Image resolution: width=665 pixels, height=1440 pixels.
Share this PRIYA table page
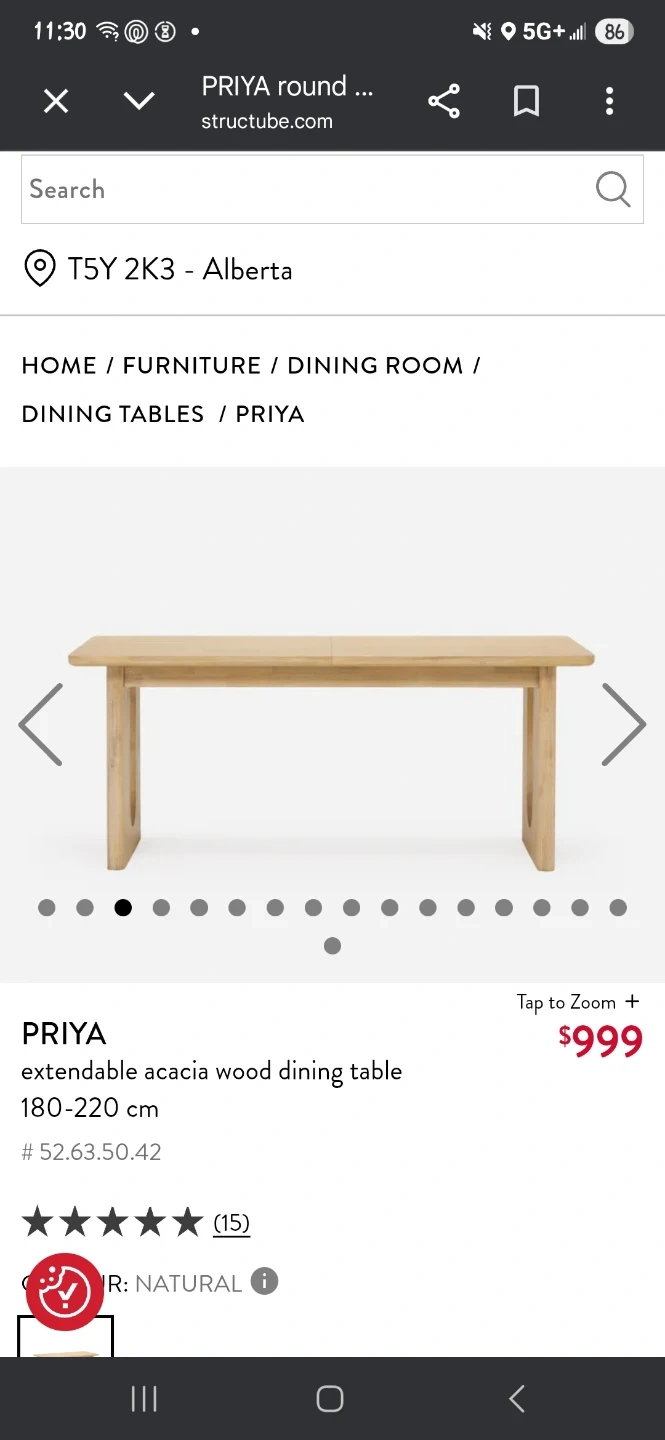click(x=443, y=101)
